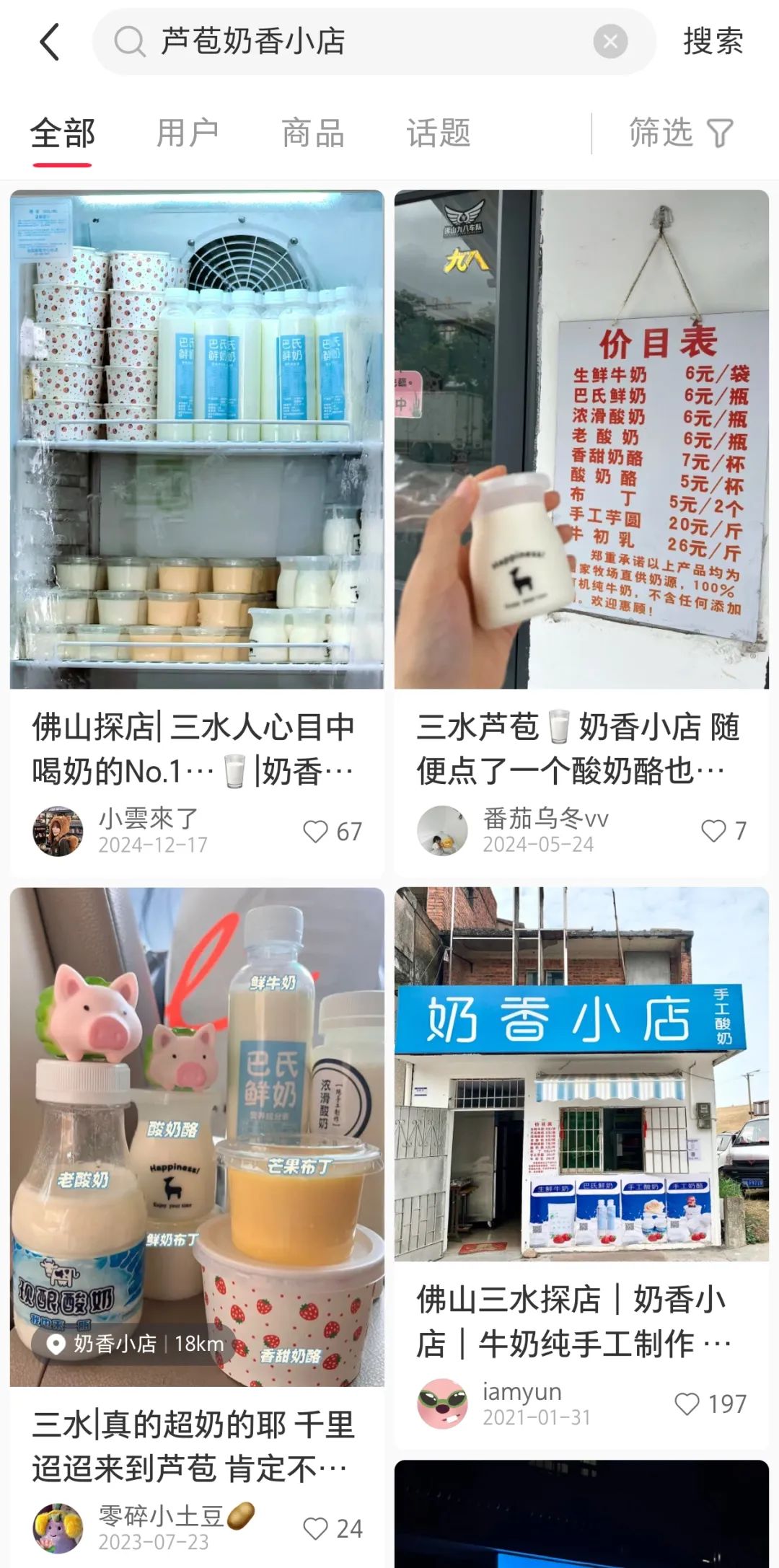Switch to the 用户 tab
This screenshot has width=779, height=1568.
coord(188,134)
